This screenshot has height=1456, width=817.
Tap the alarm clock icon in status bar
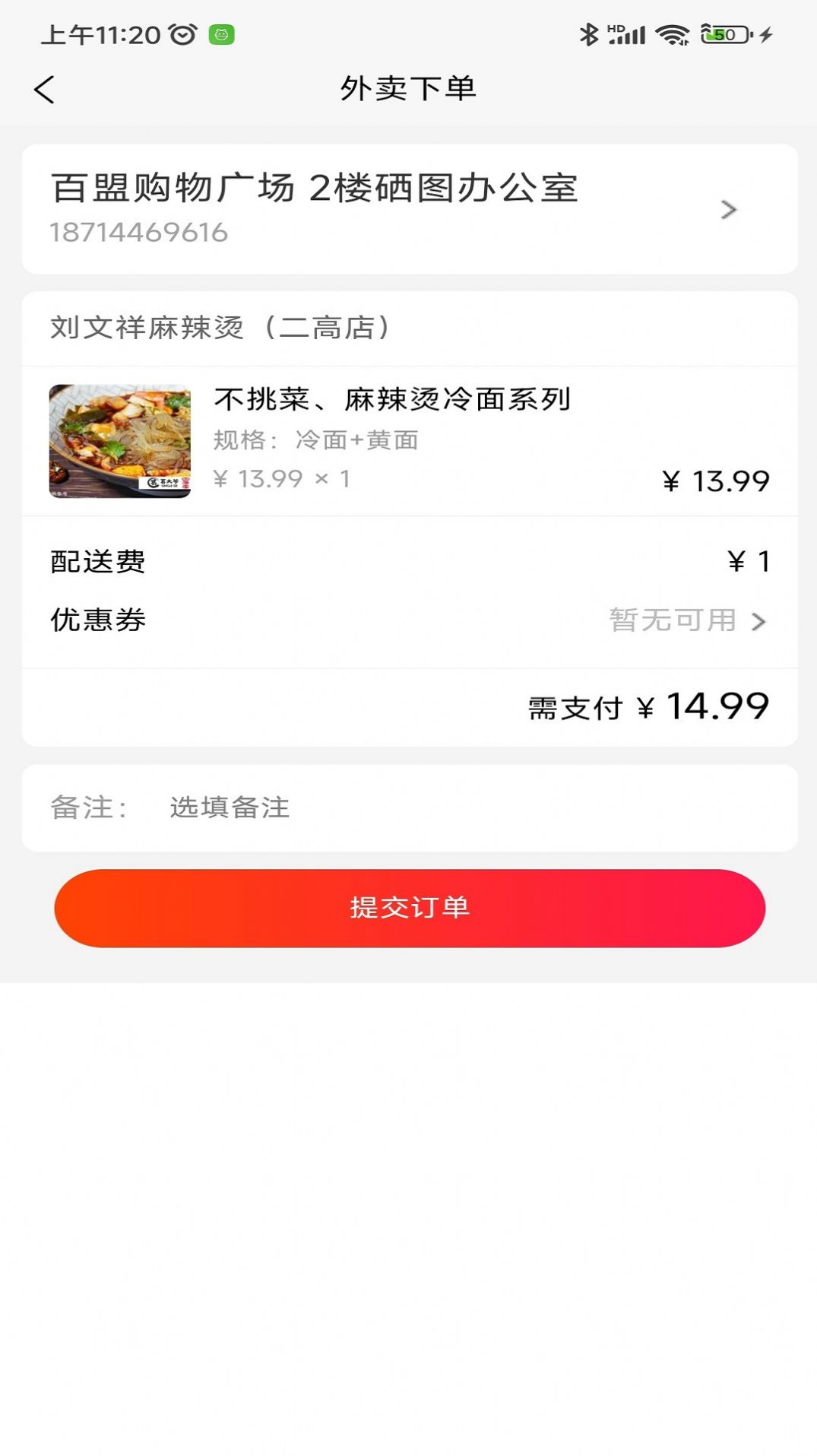point(182,33)
